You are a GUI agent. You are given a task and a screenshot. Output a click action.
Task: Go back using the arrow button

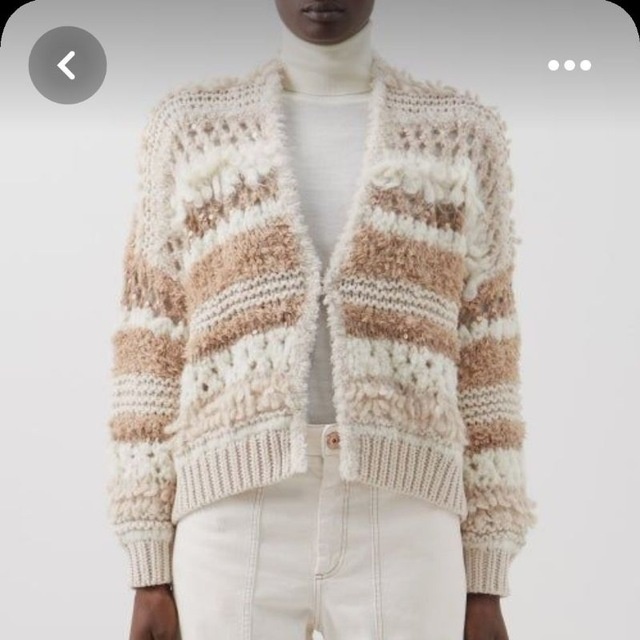pos(67,65)
